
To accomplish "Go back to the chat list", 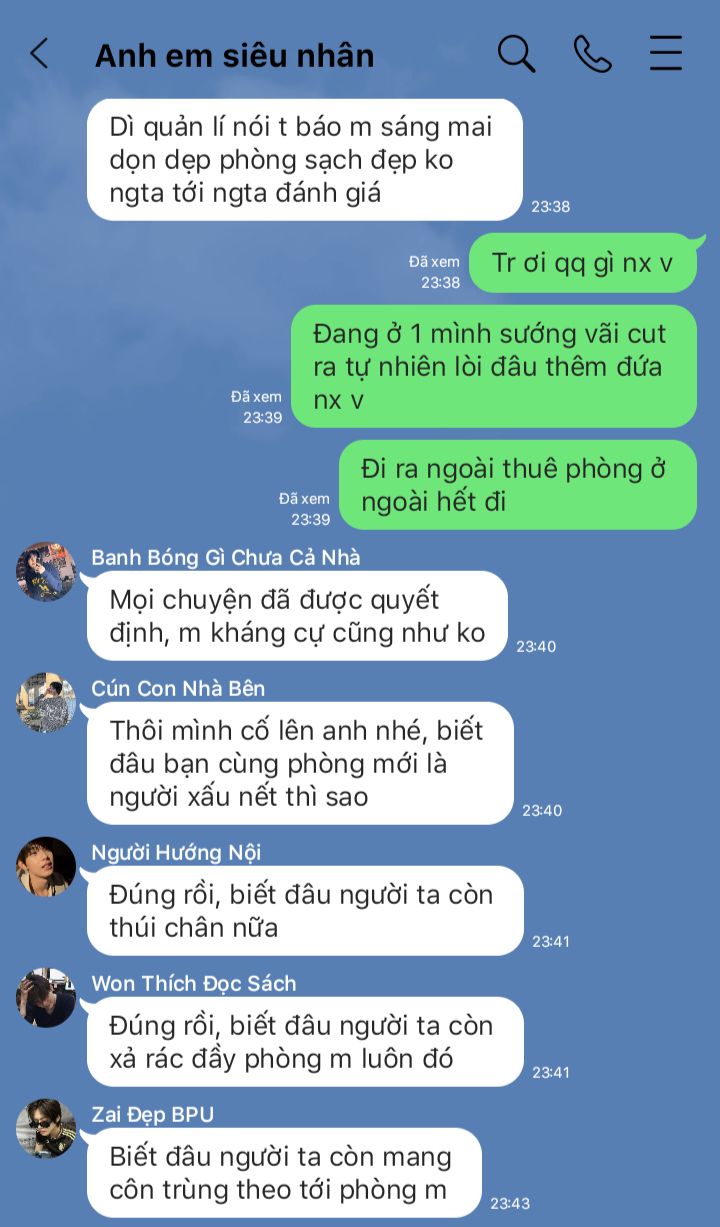I will pos(39,54).
